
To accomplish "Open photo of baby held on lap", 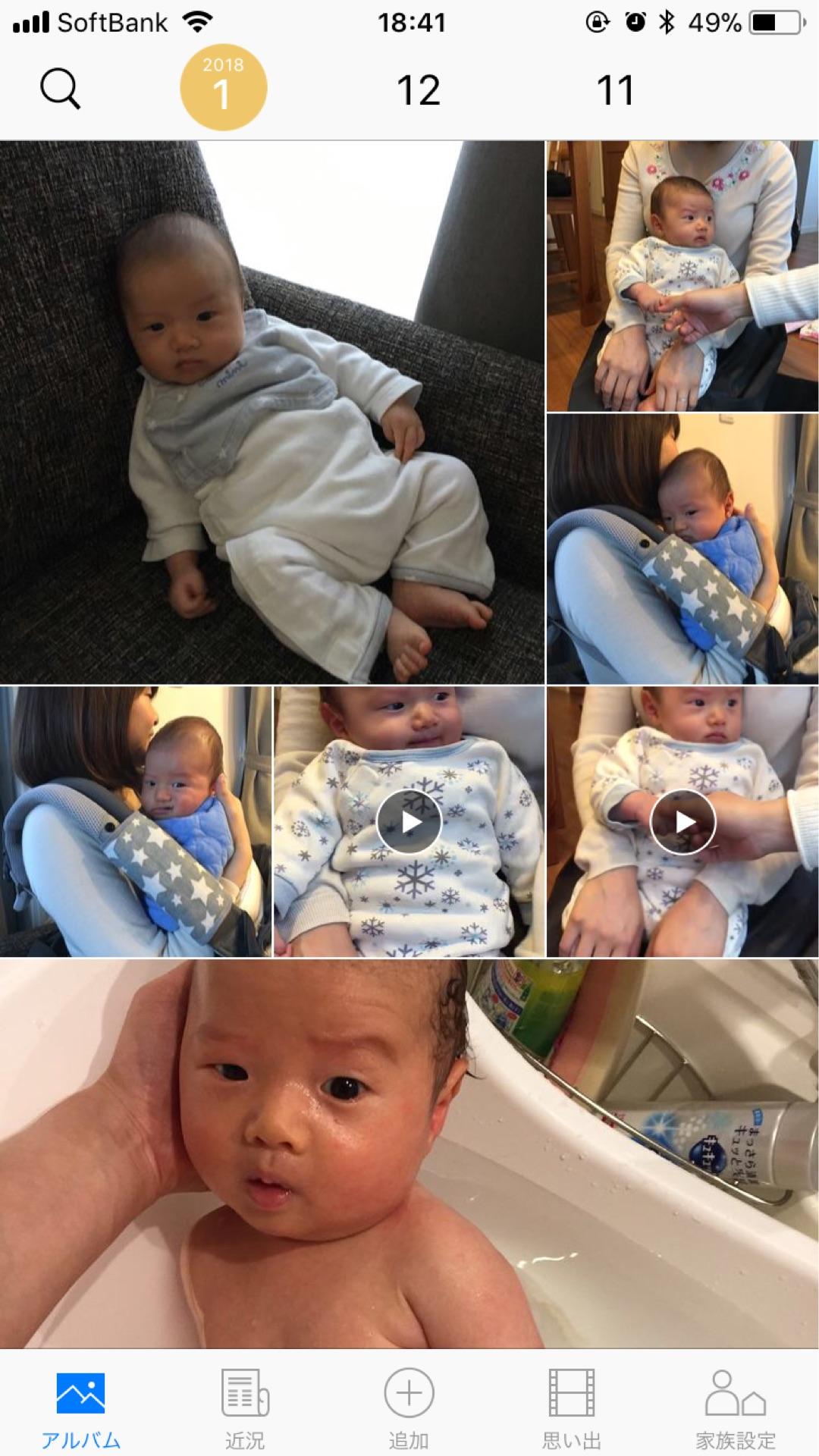I will click(682, 276).
